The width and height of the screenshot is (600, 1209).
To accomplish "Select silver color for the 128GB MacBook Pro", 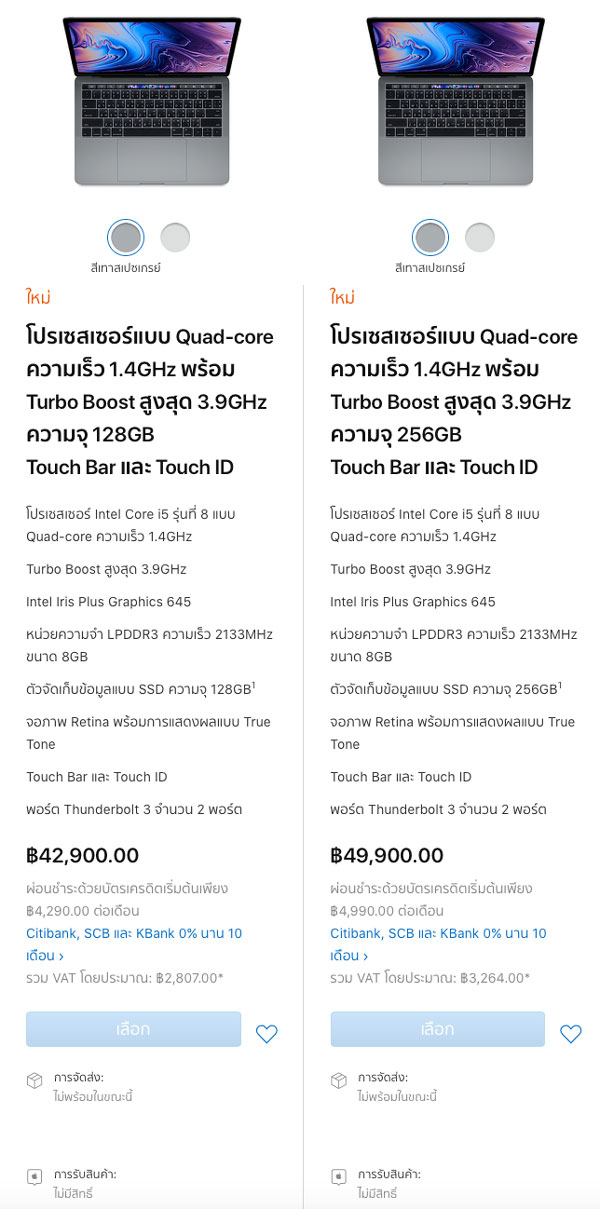I will [x=175, y=237].
